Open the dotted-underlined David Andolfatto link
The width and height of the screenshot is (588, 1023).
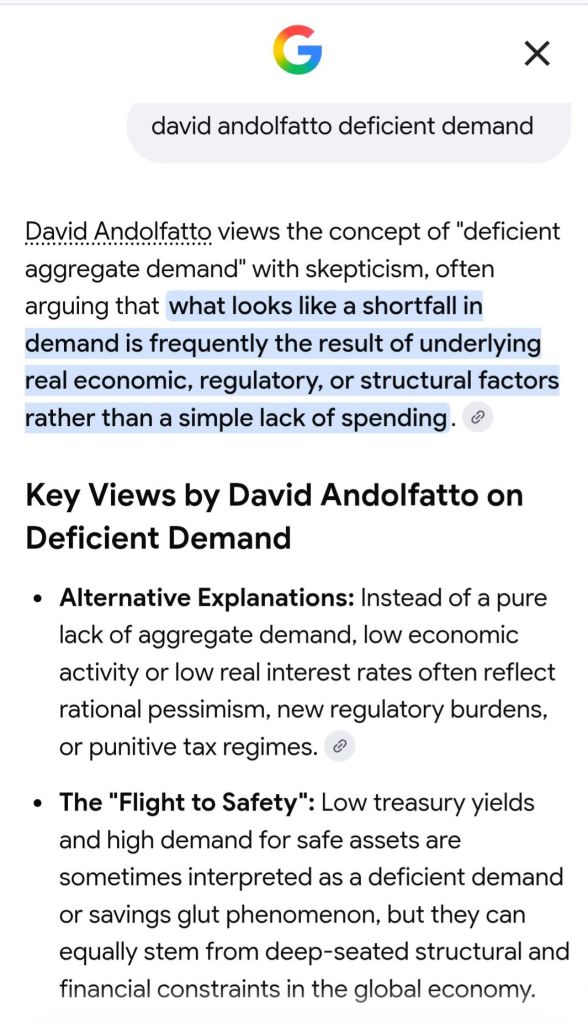click(x=118, y=232)
